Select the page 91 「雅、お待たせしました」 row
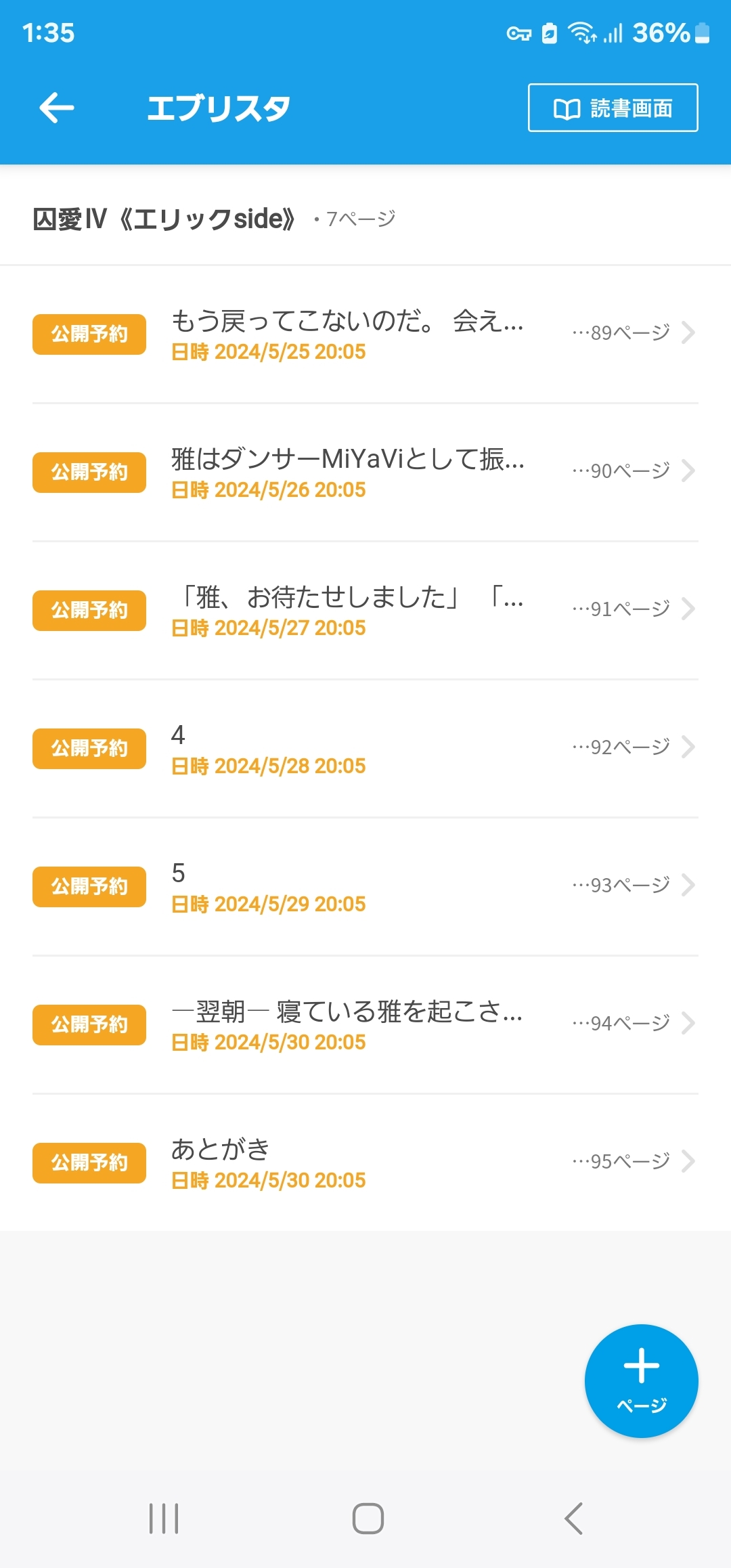Image resolution: width=731 pixels, height=1568 pixels. [365, 611]
